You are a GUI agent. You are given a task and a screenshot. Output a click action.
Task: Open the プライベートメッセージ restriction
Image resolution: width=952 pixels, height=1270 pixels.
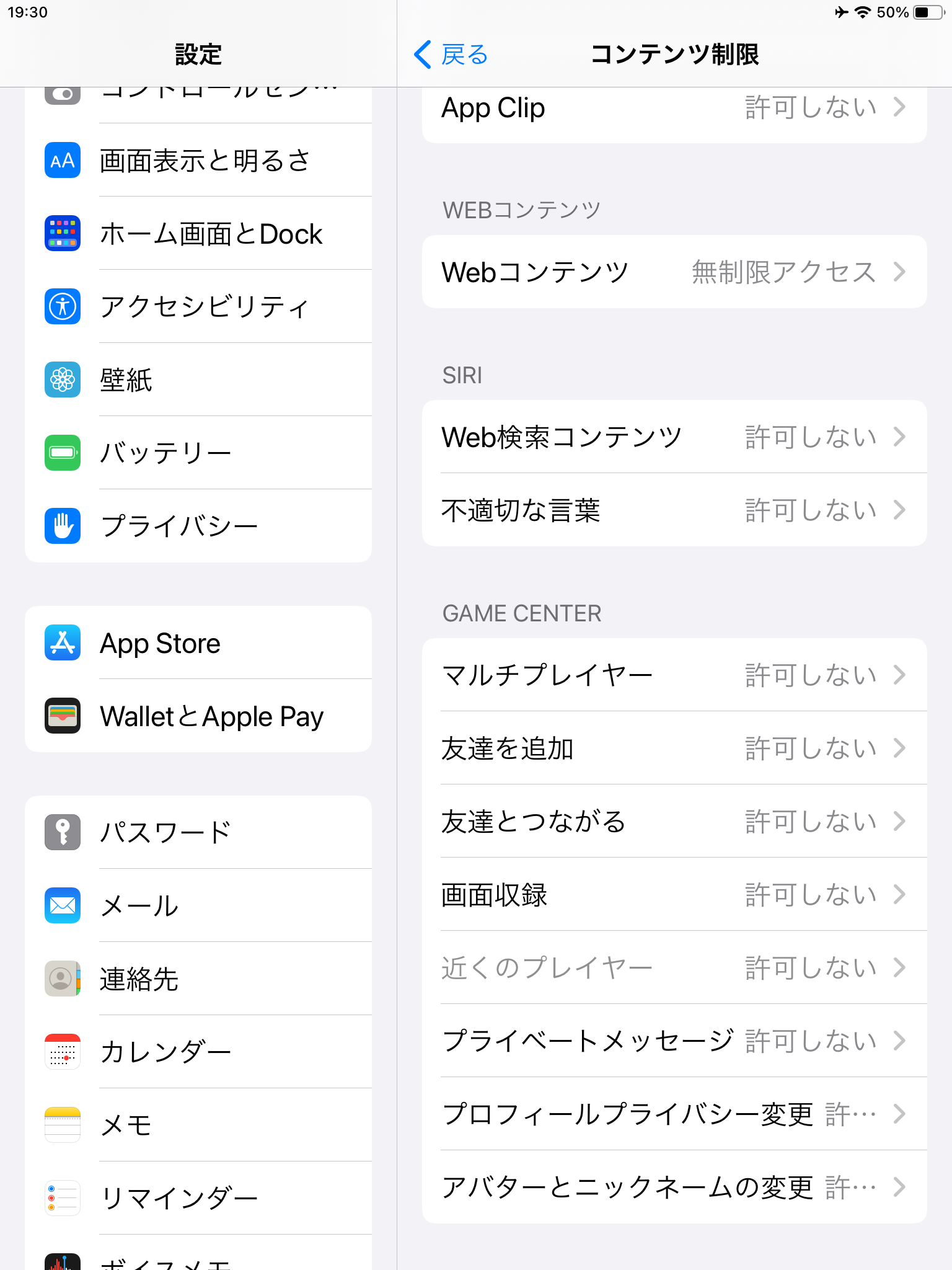point(674,1041)
